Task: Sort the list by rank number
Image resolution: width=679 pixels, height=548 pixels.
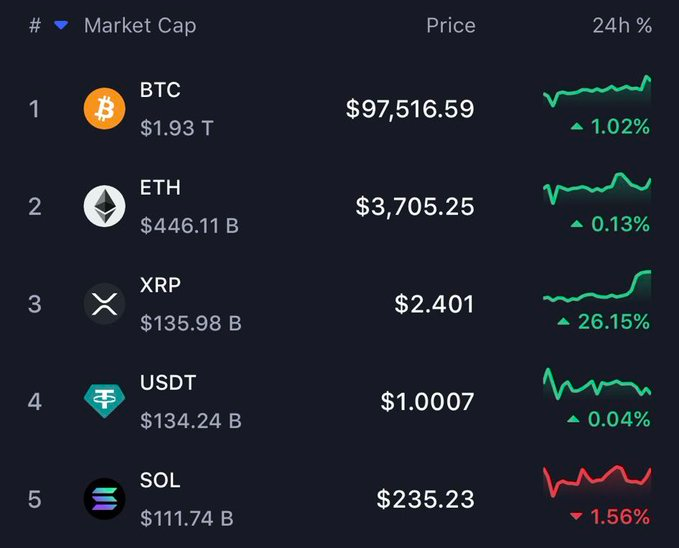Action: click(x=35, y=26)
